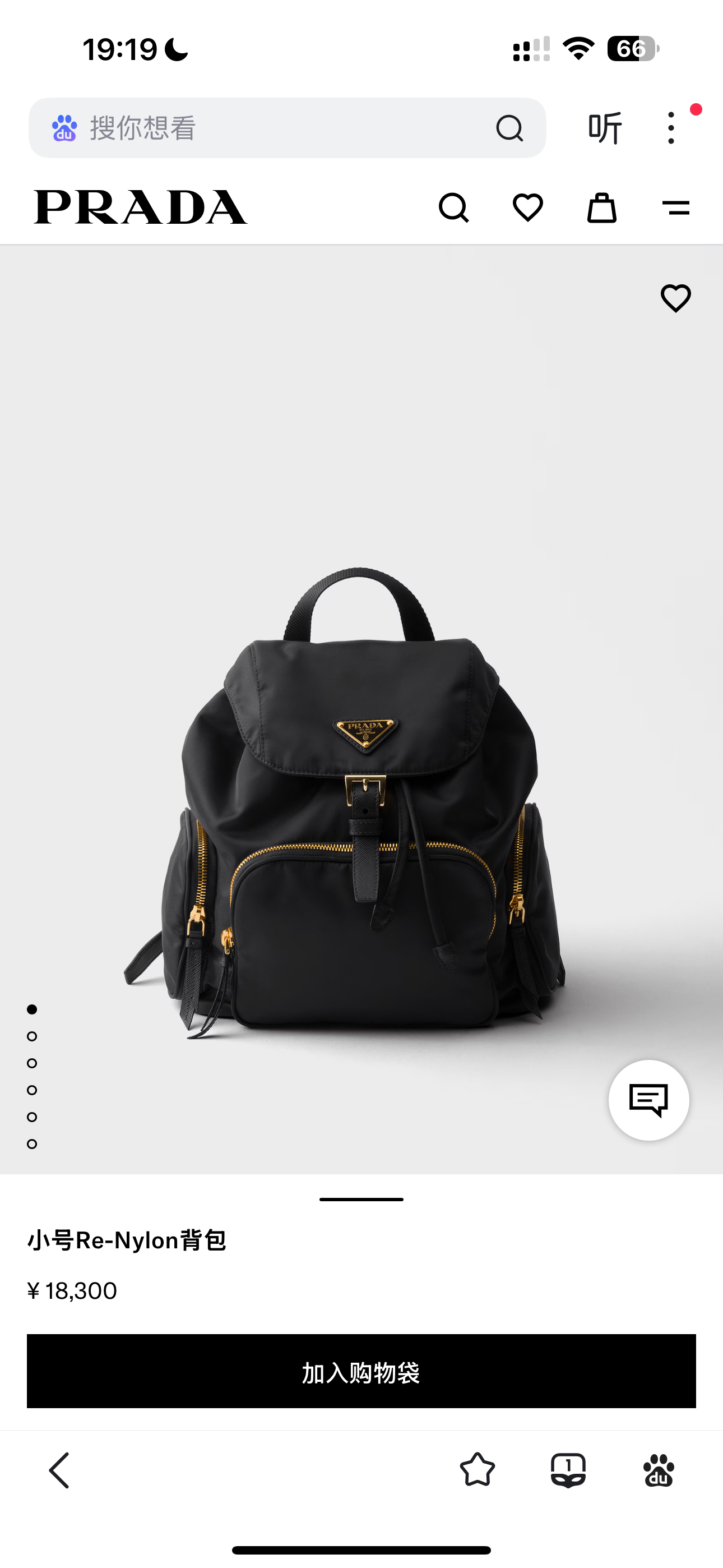Screen dimensions: 723x1568
Task: Search the Prada site
Action: [x=454, y=208]
